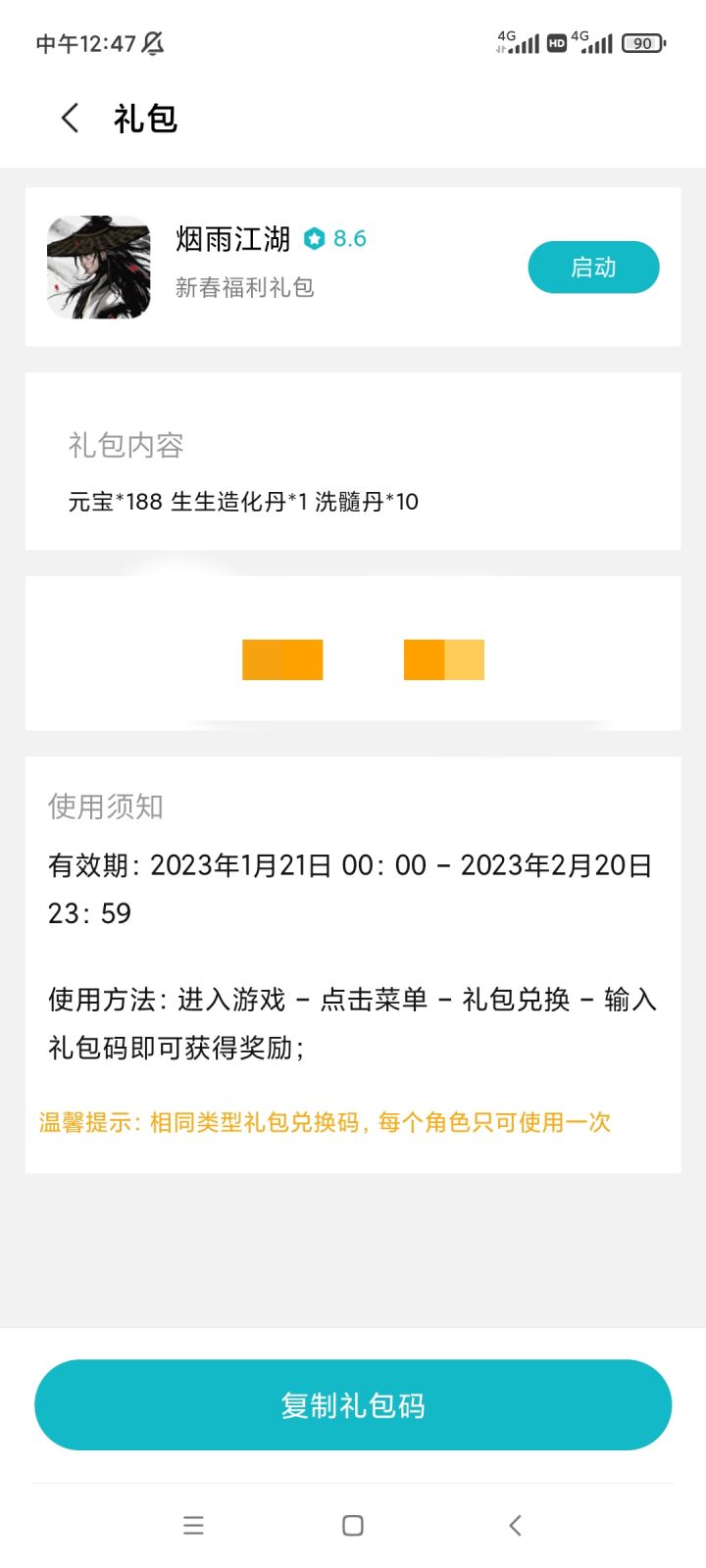Open recent apps from navigation bar
Screen dimensions: 706x1568
pyautogui.click(x=193, y=1525)
